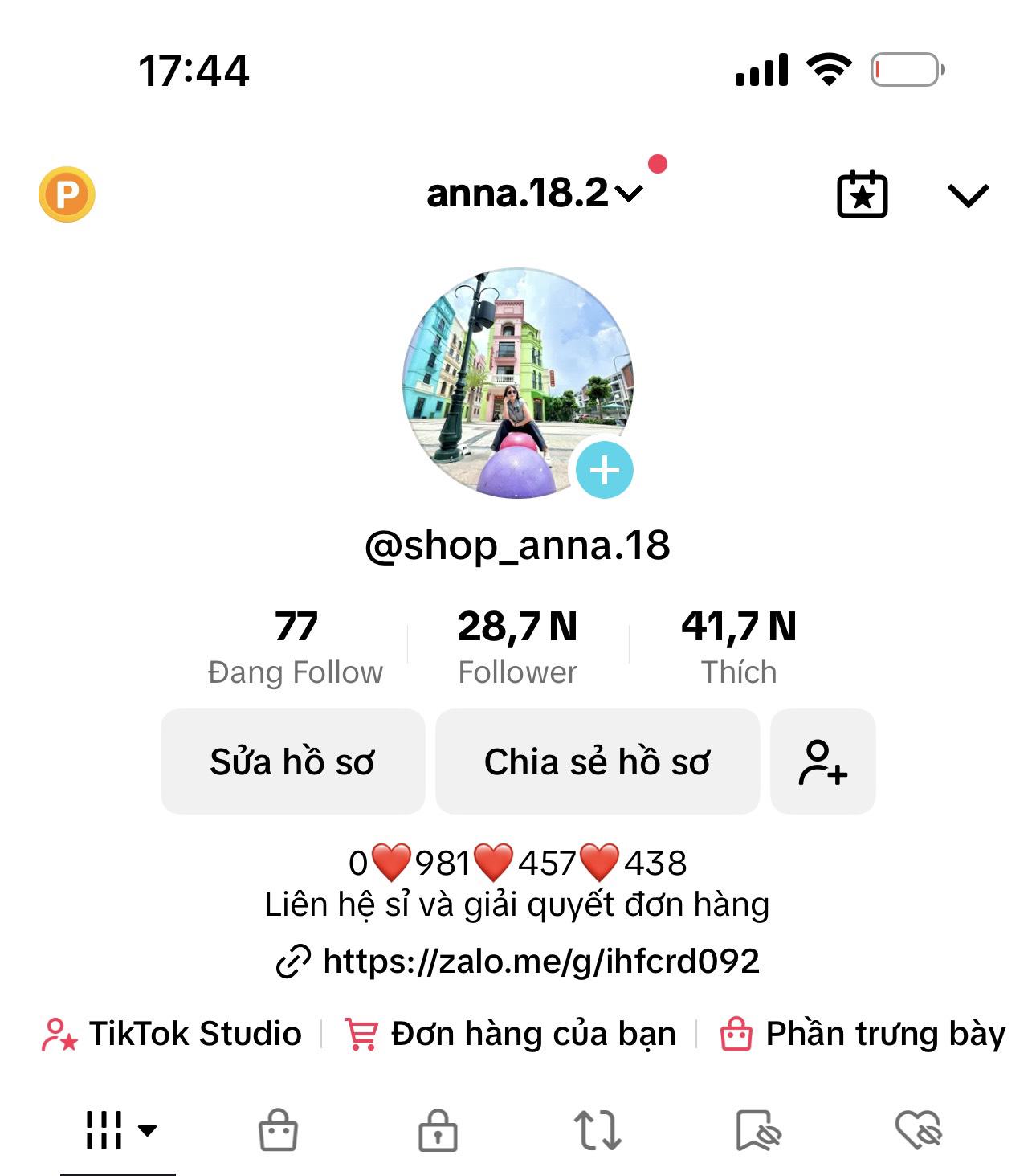Viewport: 1036px width, 1176px height.
Task: Tap the add friends icon beside profile buttons
Action: 822,762
